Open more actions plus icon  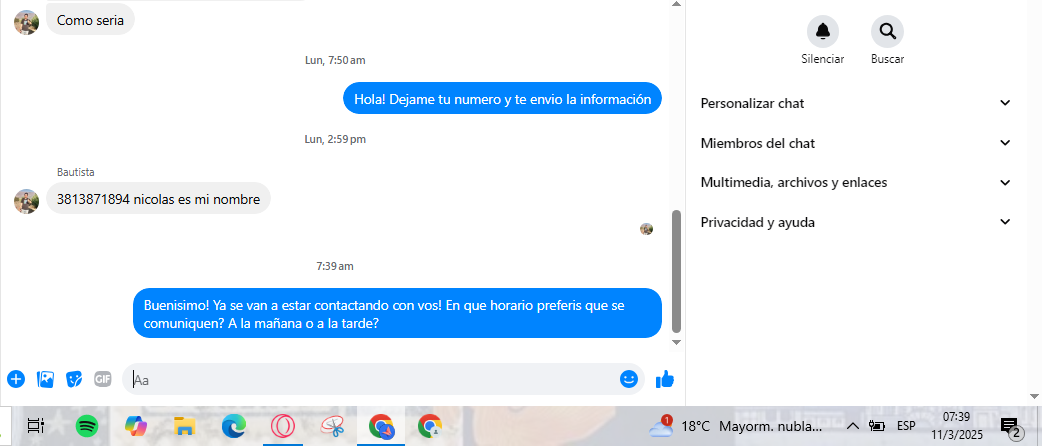point(16,379)
